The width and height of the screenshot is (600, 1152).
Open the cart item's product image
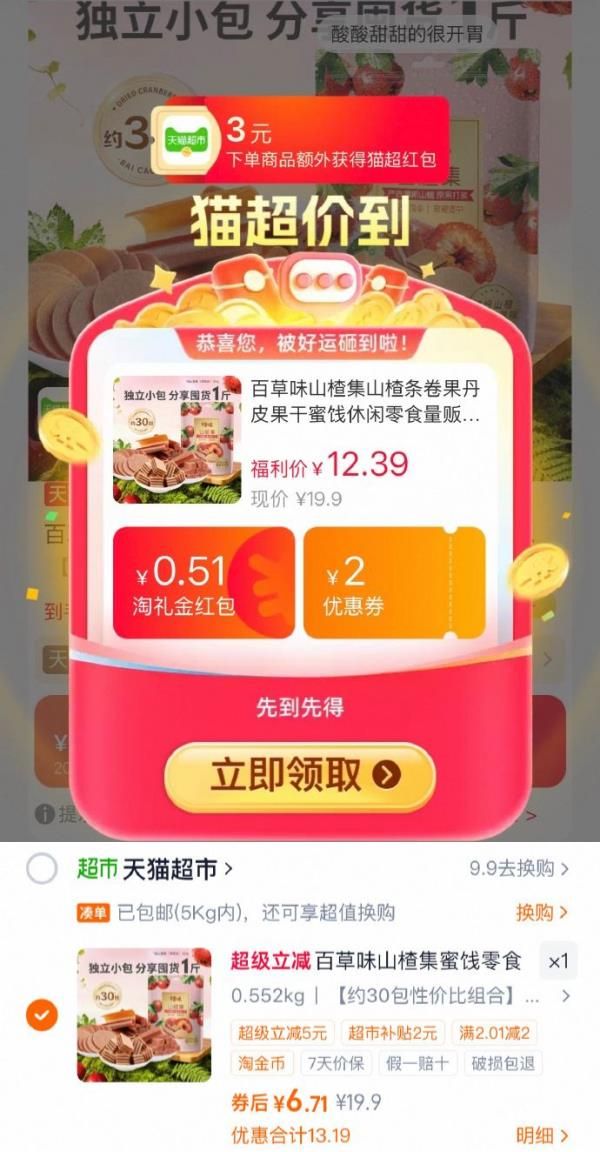click(144, 1015)
